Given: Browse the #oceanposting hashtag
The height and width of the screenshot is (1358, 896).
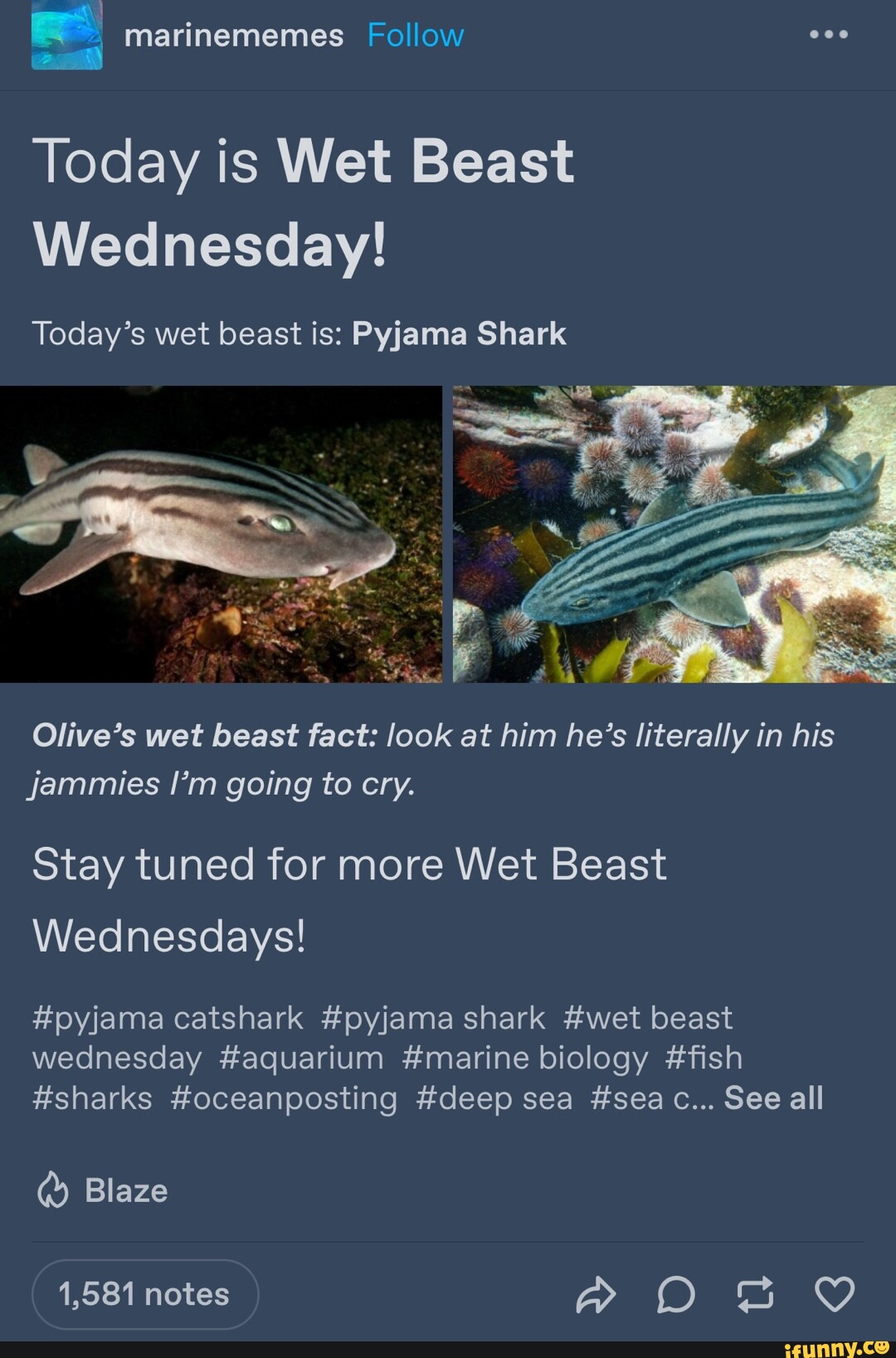Looking at the screenshot, I should click(284, 1098).
